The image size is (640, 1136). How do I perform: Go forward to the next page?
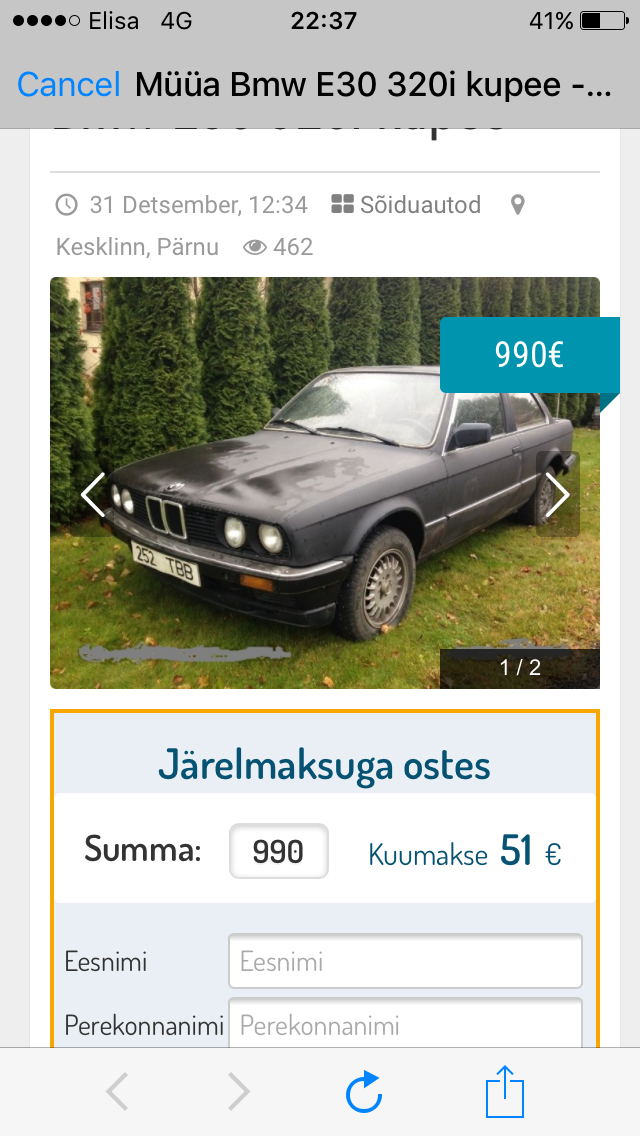pyautogui.click(x=238, y=1092)
